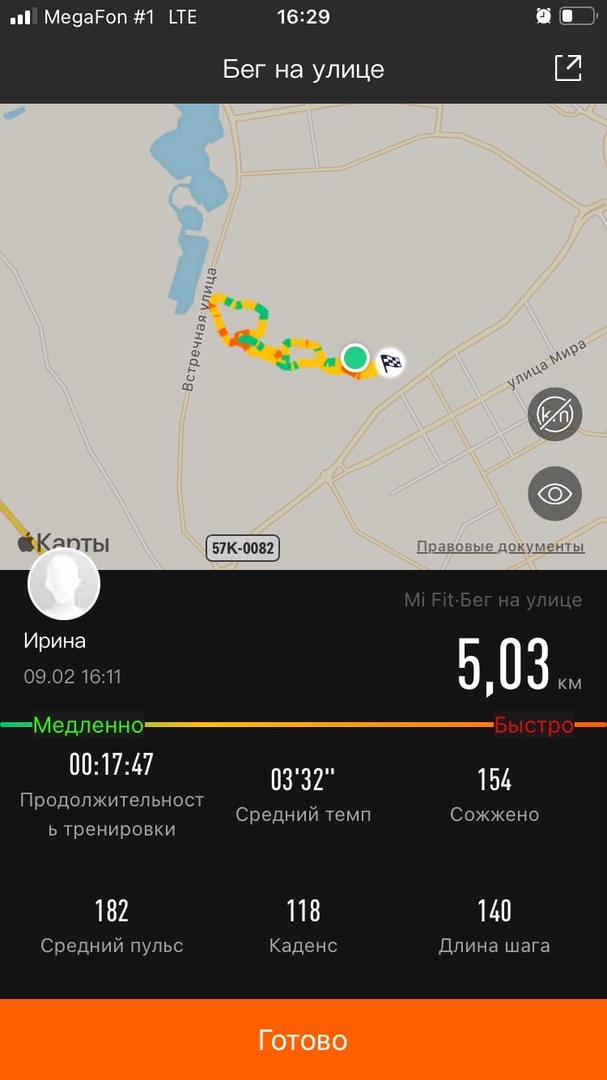Open the Правовые документы link
Screen dimensions: 607x1080
pyautogui.click(x=500, y=546)
